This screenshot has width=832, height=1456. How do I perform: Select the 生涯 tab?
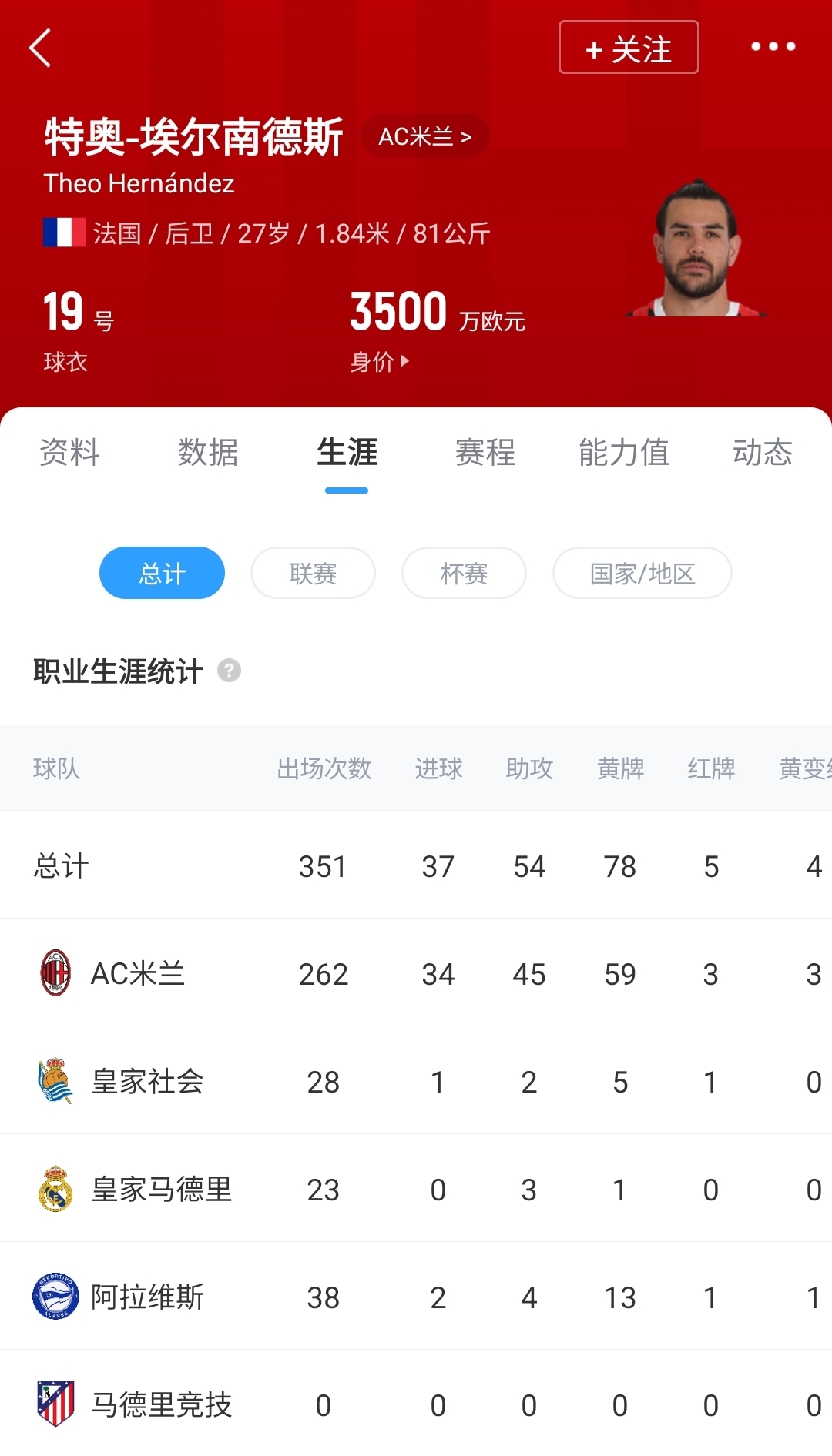[347, 452]
